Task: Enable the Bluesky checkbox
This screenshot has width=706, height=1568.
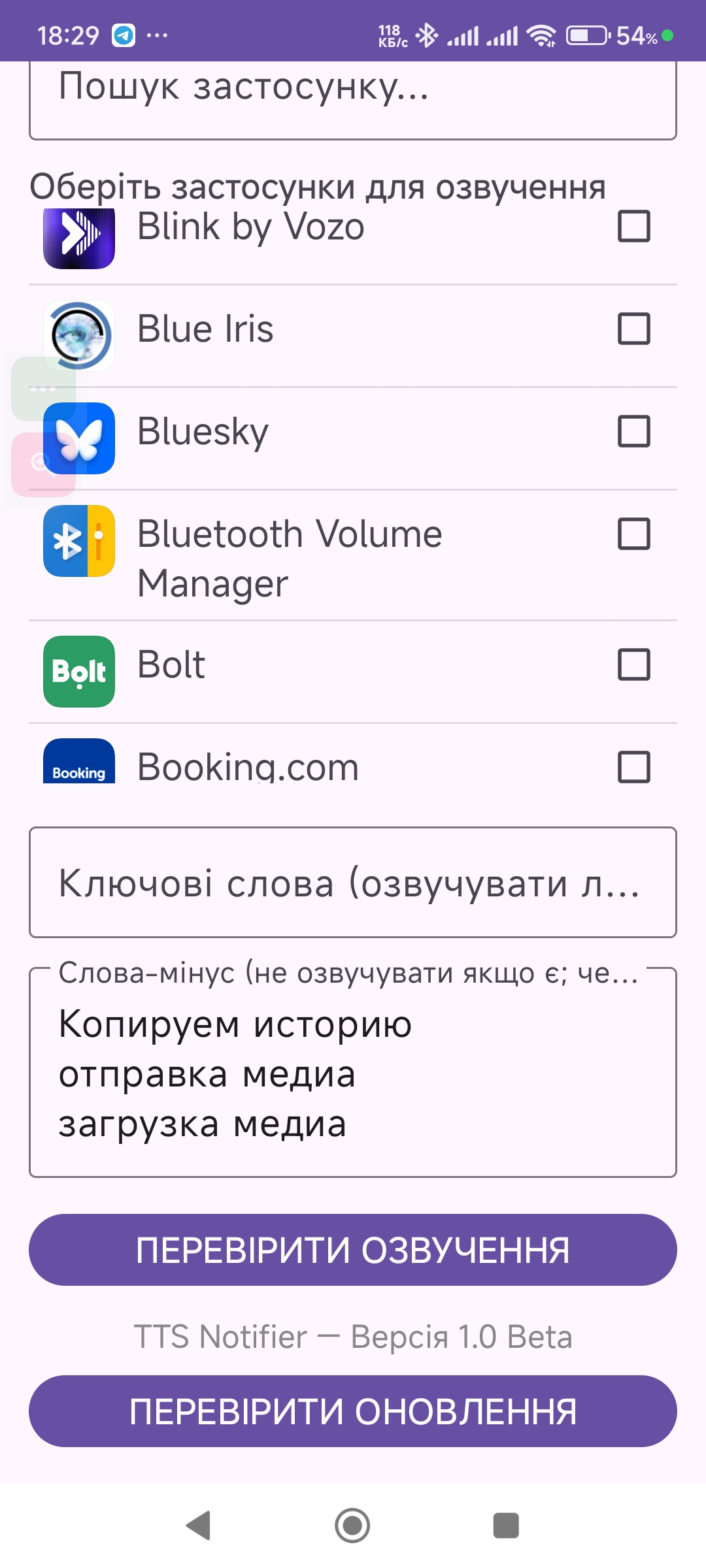Action: click(x=633, y=431)
